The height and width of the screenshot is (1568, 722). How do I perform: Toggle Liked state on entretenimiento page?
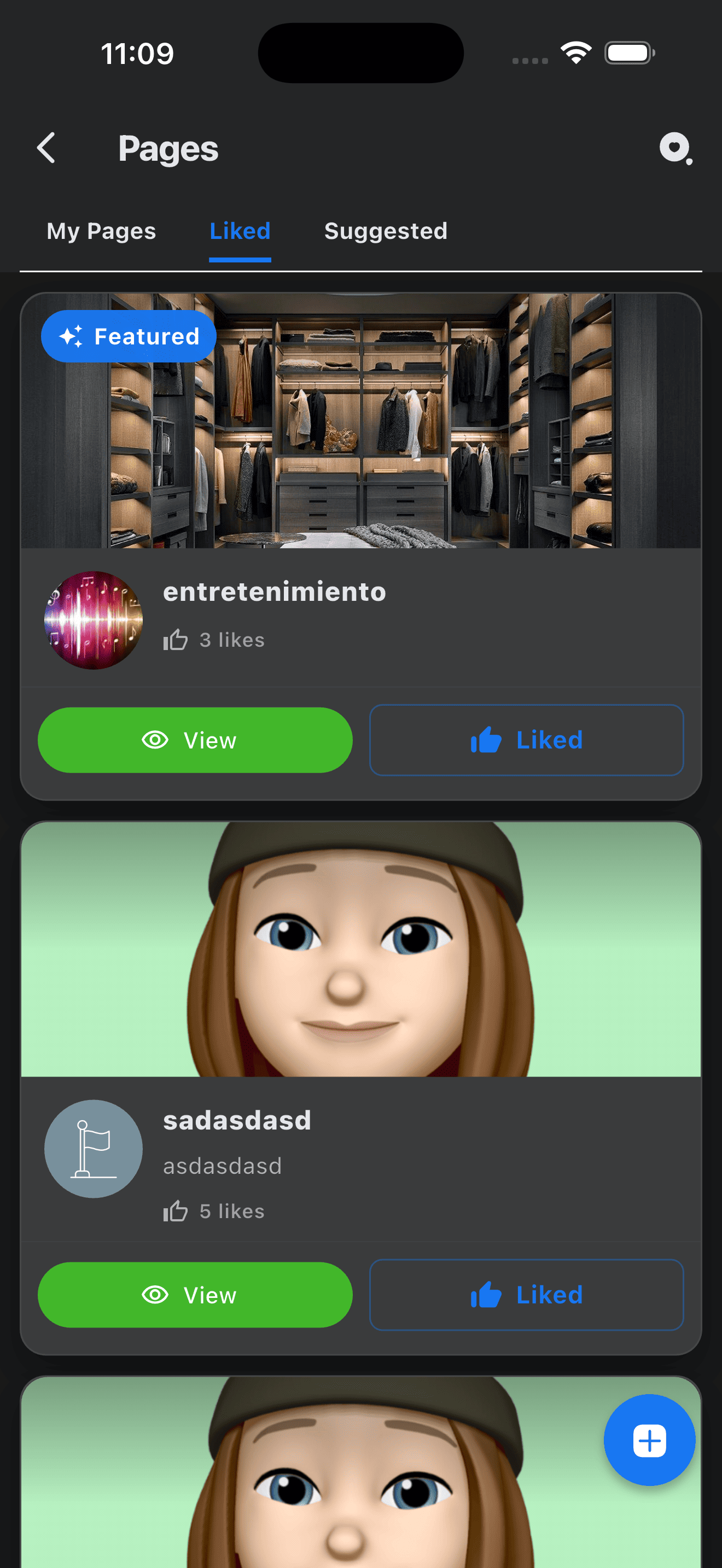coord(526,740)
